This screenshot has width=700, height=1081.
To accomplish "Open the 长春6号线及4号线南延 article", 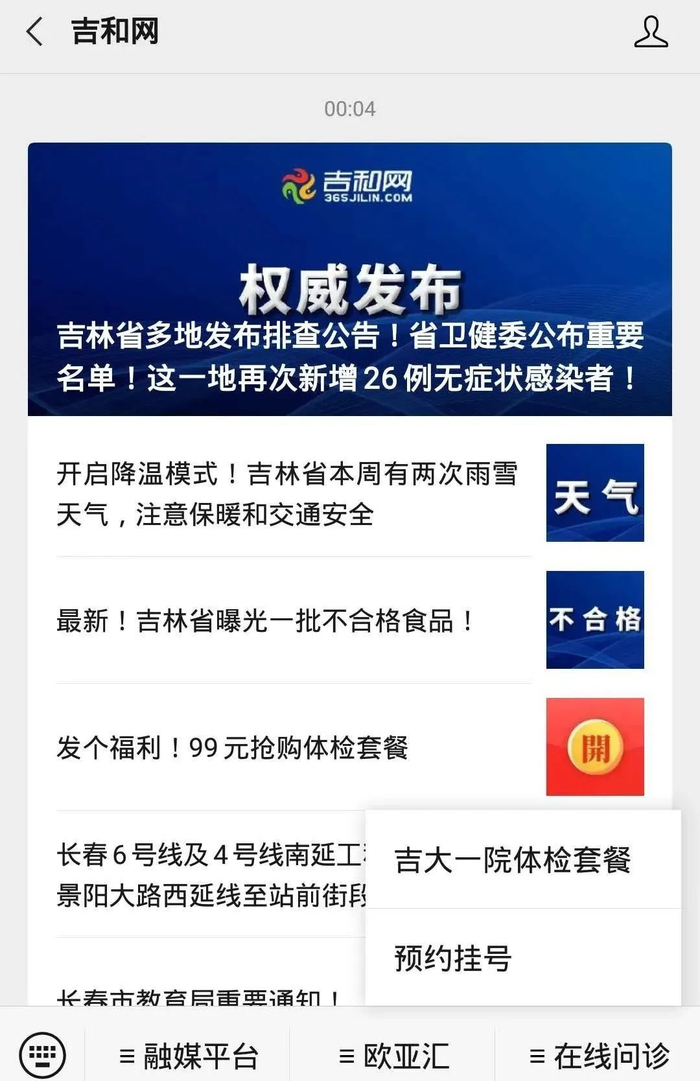I will pyautogui.click(x=197, y=874).
